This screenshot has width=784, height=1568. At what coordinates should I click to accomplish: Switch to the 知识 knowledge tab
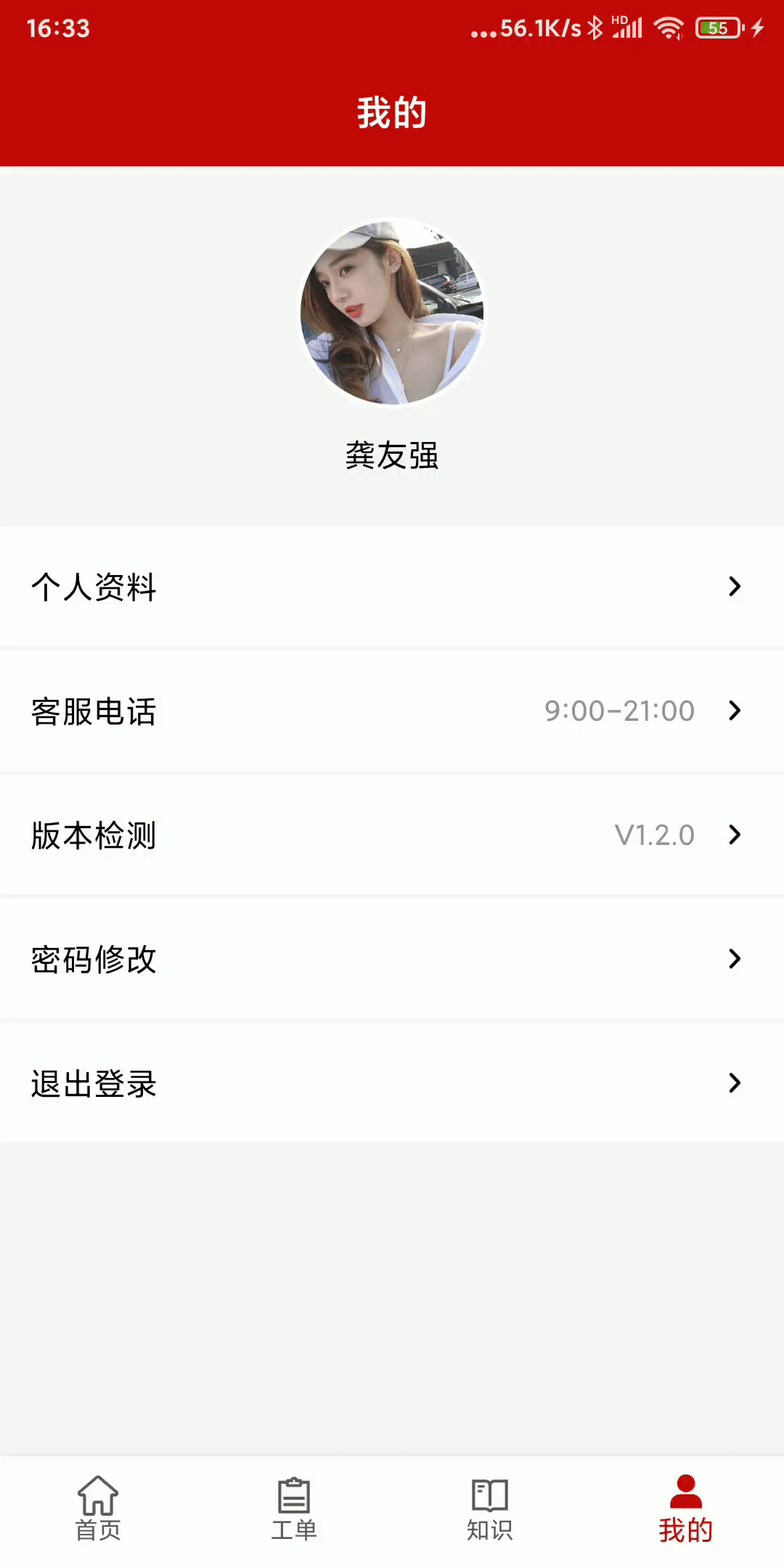coord(490,1508)
